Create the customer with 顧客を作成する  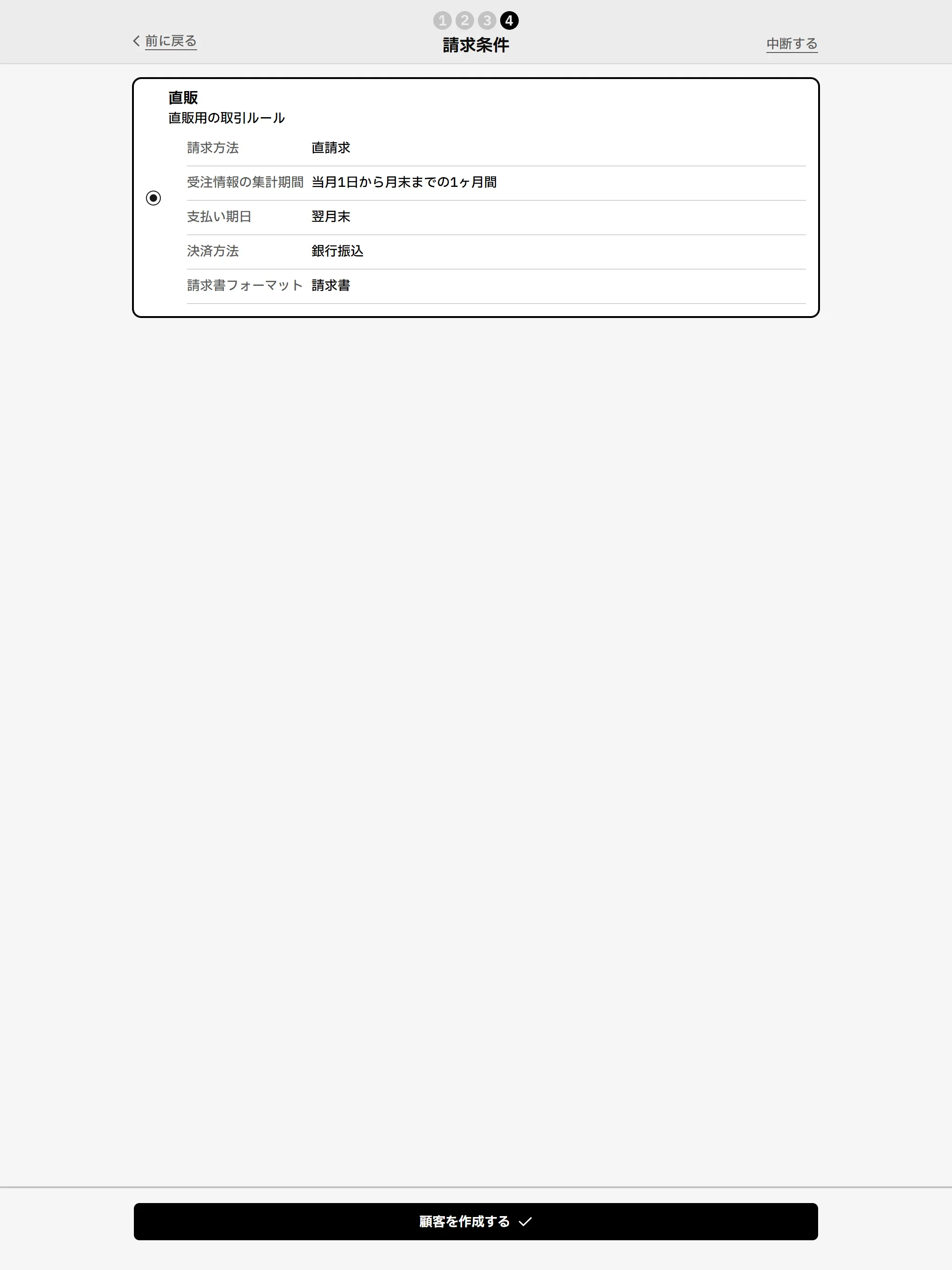pyautogui.click(x=476, y=1221)
